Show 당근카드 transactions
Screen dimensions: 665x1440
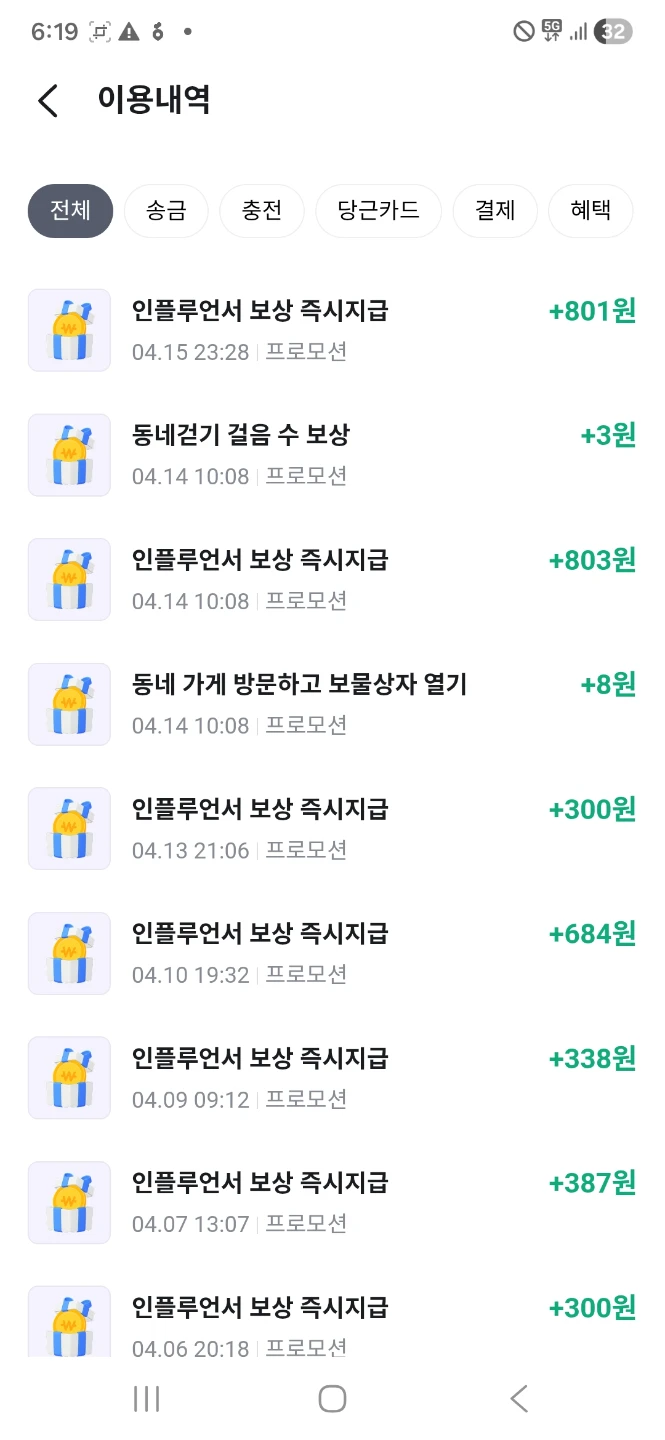pos(378,211)
